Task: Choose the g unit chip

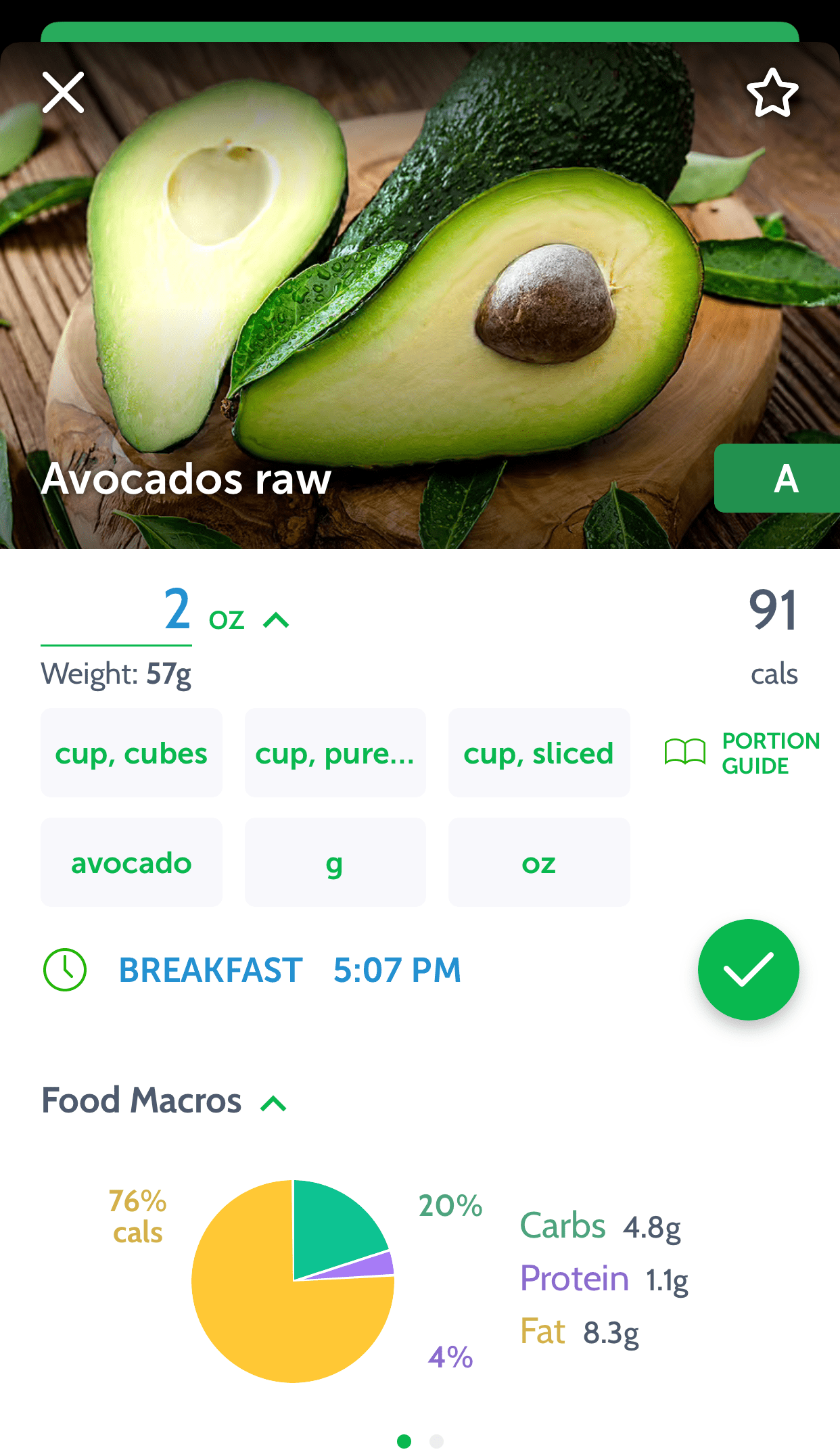Action: (335, 863)
